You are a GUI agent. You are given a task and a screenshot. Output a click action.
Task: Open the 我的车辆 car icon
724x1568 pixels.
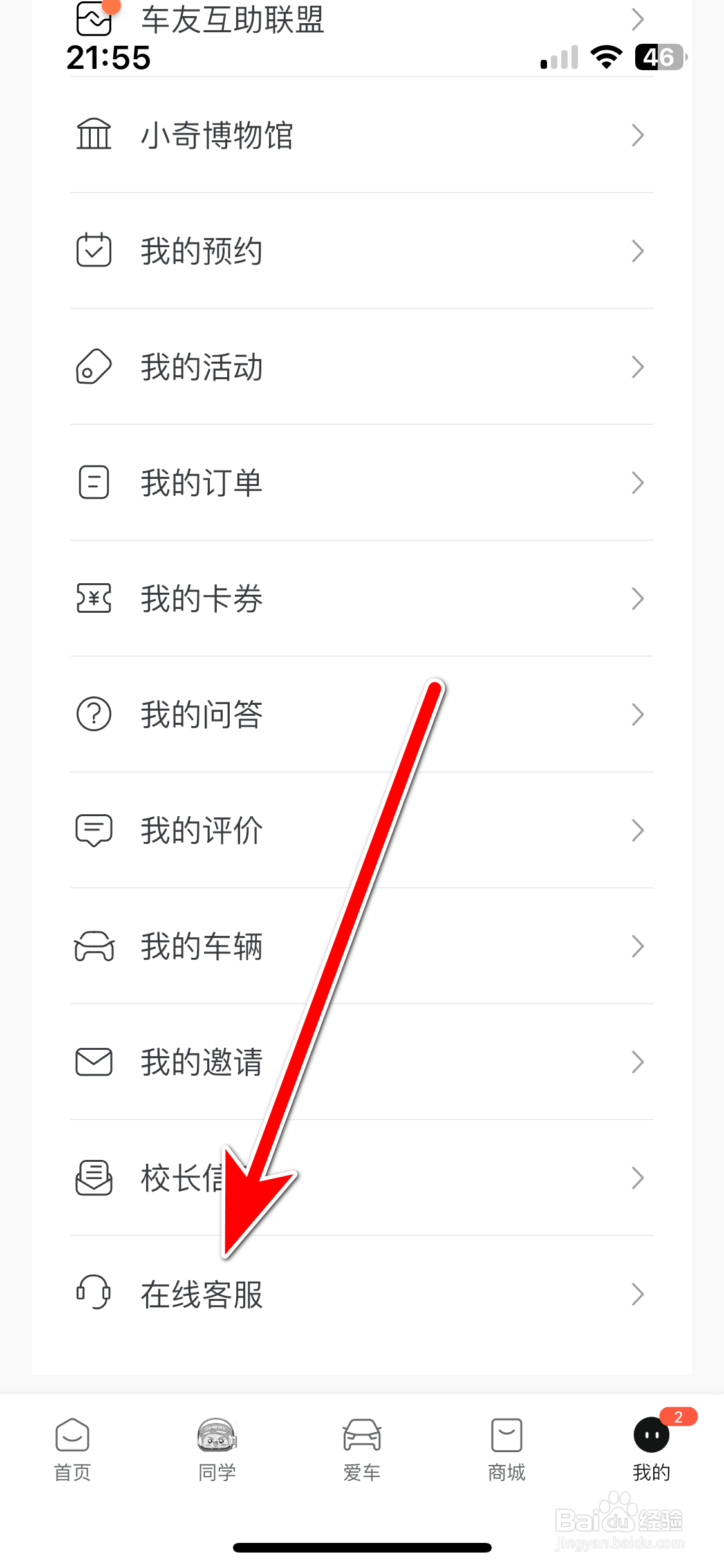[93, 946]
